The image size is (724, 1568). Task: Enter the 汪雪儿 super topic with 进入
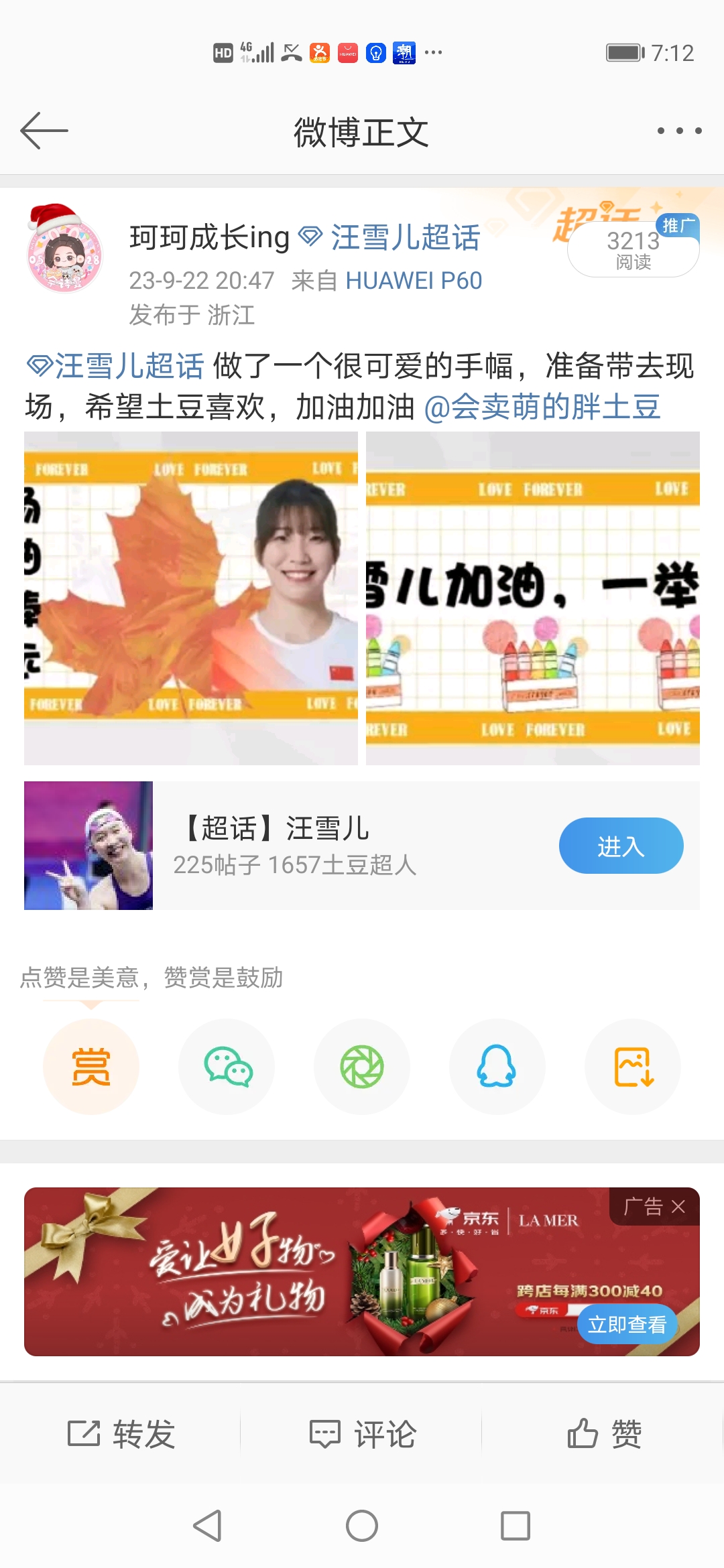click(621, 846)
